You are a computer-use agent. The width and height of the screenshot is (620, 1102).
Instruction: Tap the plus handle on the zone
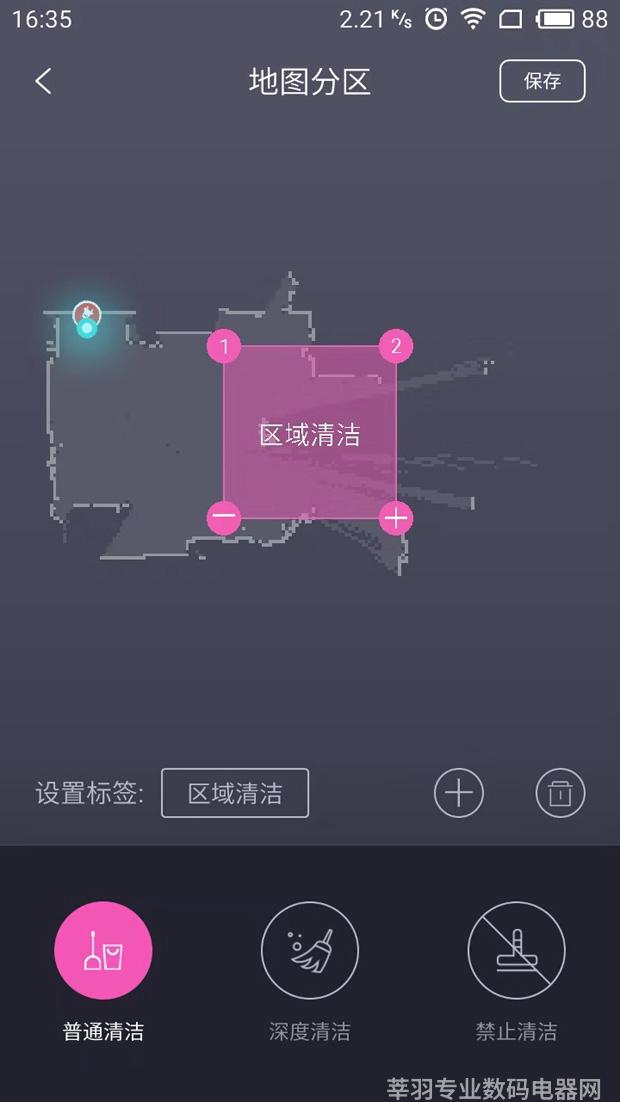click(x=396, y=518)
